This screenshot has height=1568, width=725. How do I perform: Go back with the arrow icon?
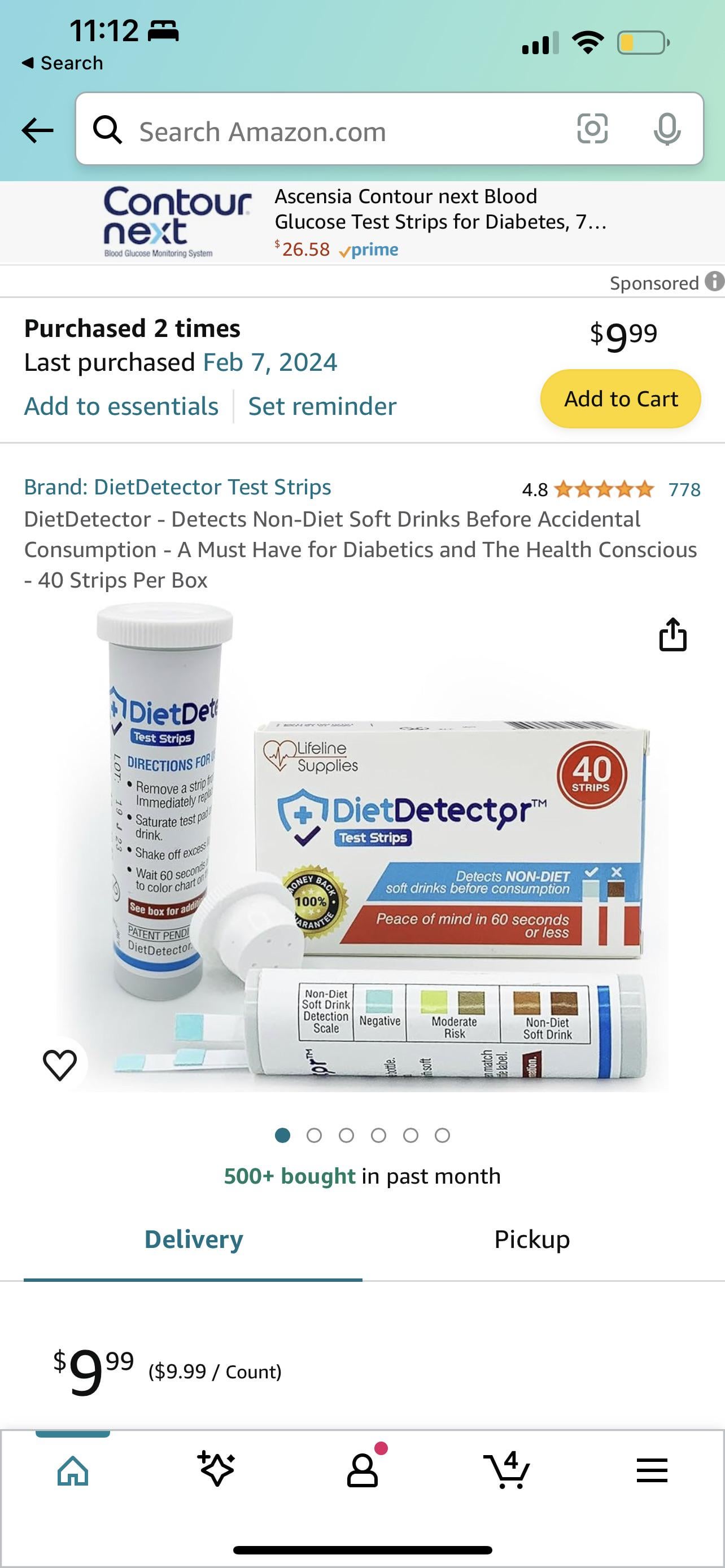click(38, 130)
